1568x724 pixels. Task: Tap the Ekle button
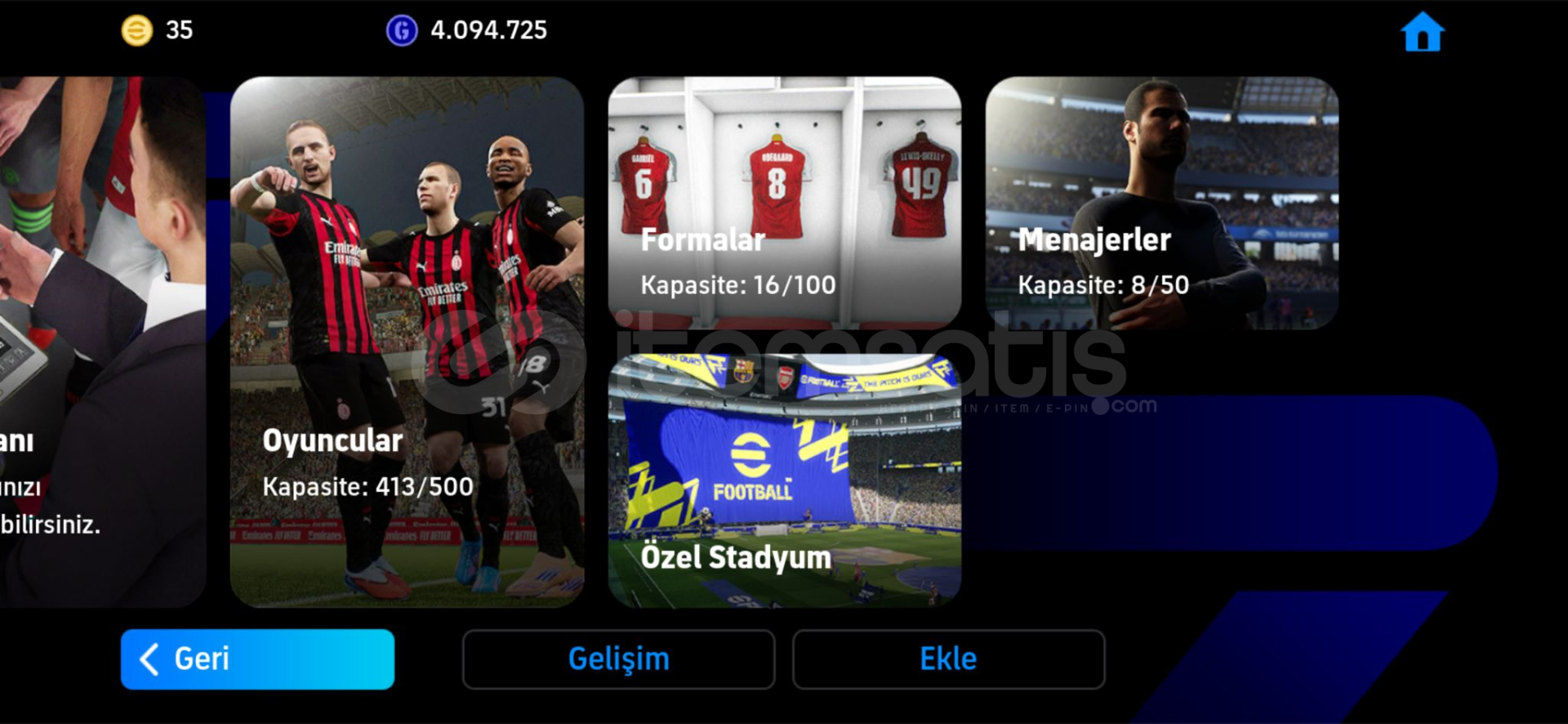[948, 659]
